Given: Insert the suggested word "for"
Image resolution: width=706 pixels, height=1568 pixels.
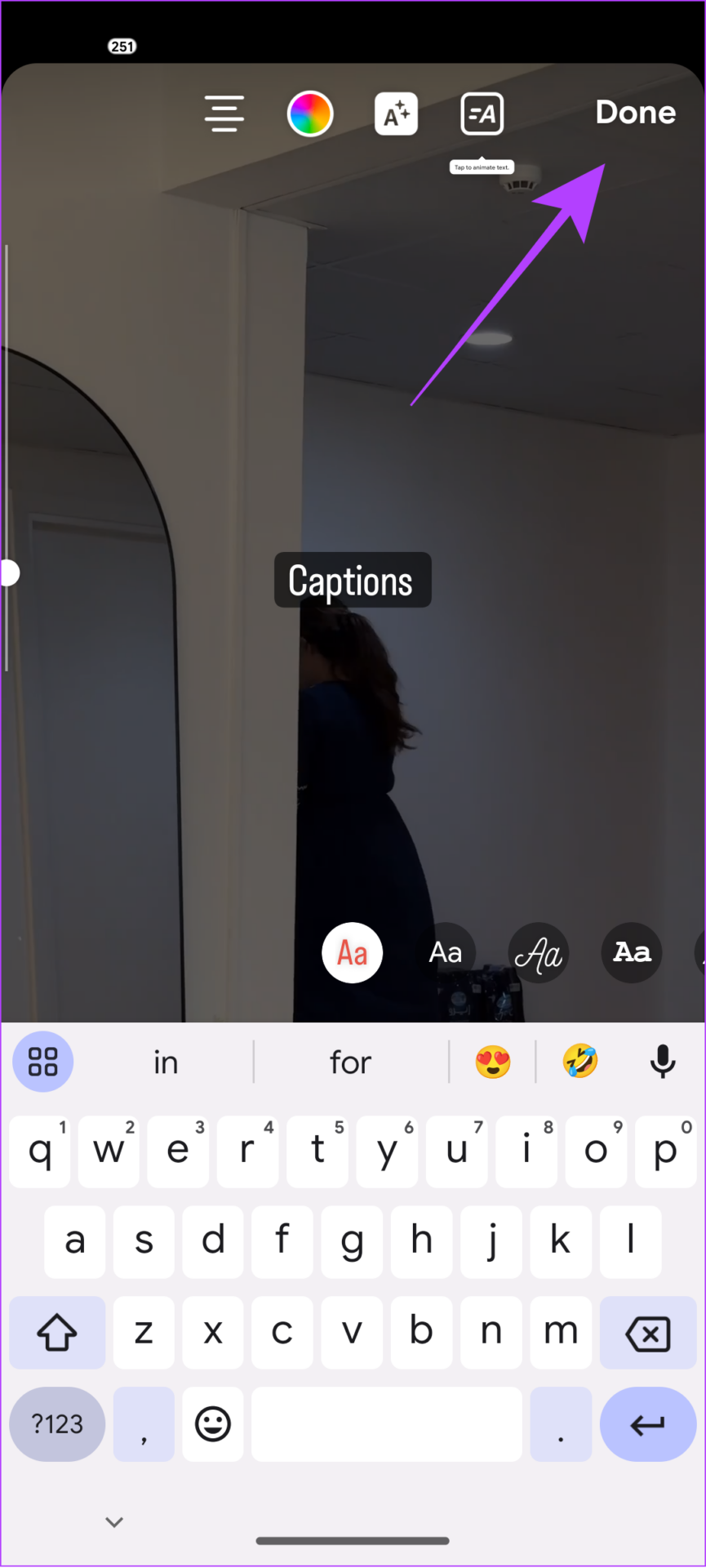Looking at the screenshot, I should 351,1062.
